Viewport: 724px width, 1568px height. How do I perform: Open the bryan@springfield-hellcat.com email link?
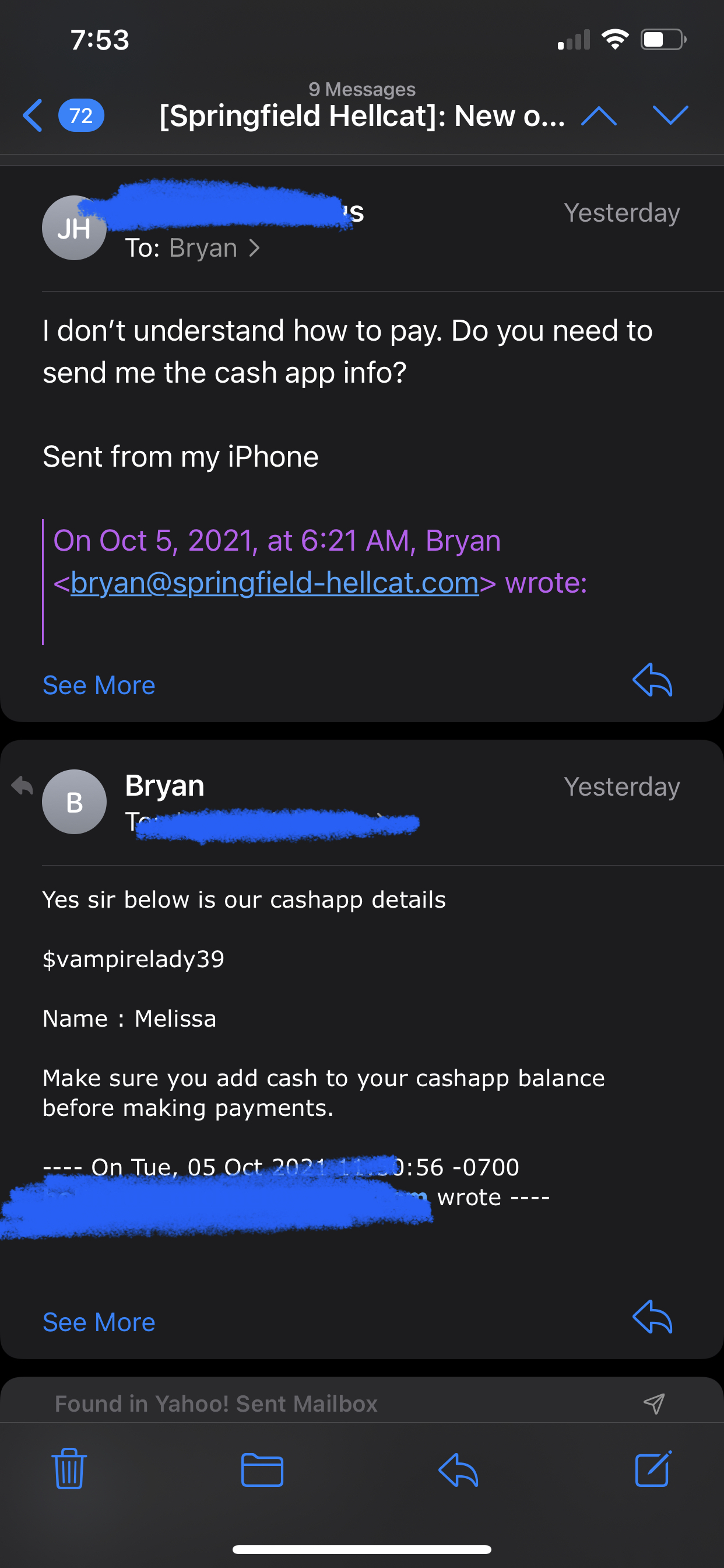pos(275,583)
